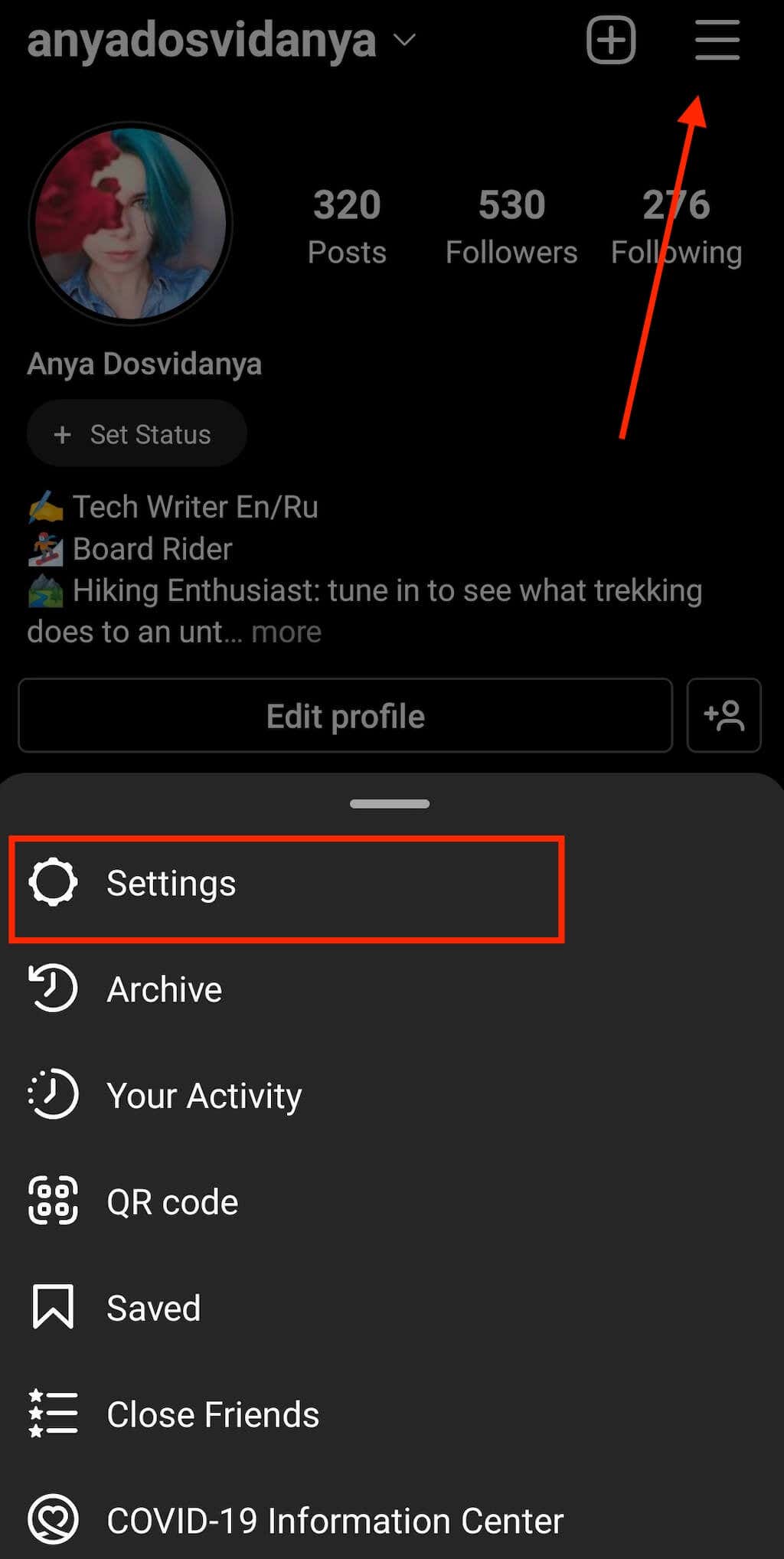Open the discover people icon
Image resolution: width=784 pixels, height=1559 pixels.
point(724,716)
